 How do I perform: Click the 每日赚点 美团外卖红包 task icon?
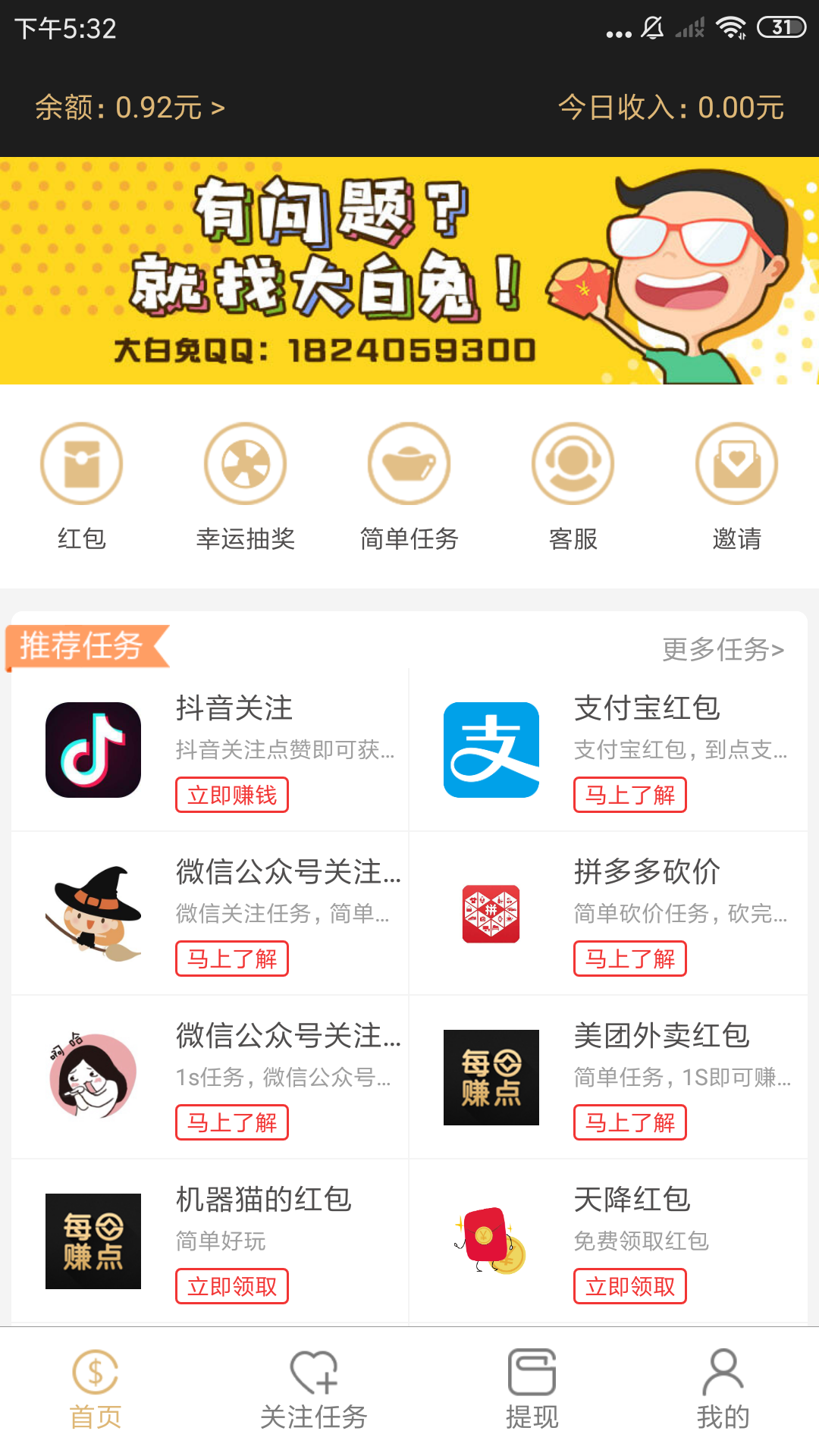click(x=491, y=1077)
